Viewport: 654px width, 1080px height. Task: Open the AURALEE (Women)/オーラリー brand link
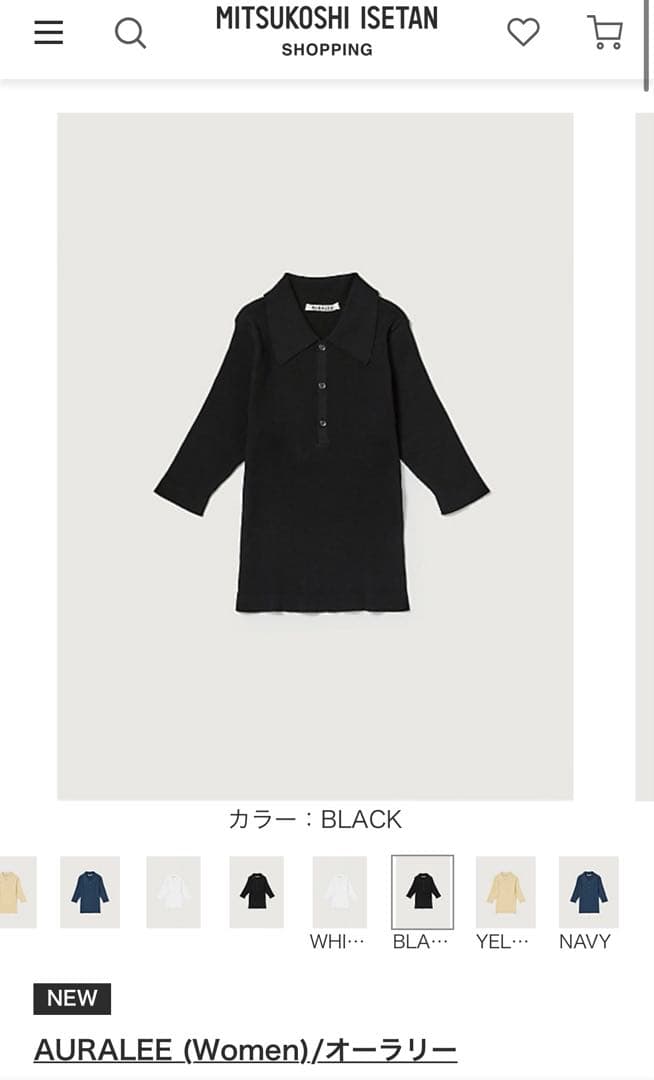pyautogui.click(x=245, y=1049)
